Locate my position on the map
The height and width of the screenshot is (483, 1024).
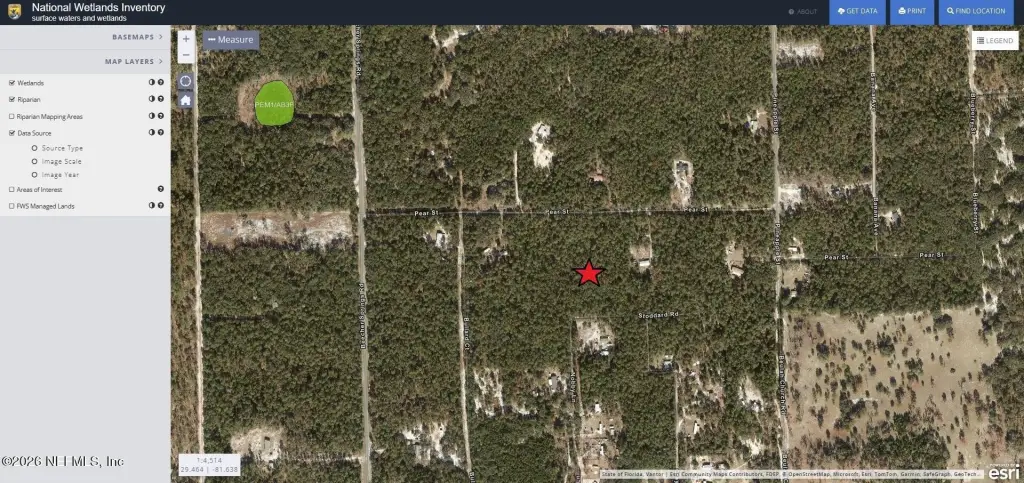tap(186, 81)
